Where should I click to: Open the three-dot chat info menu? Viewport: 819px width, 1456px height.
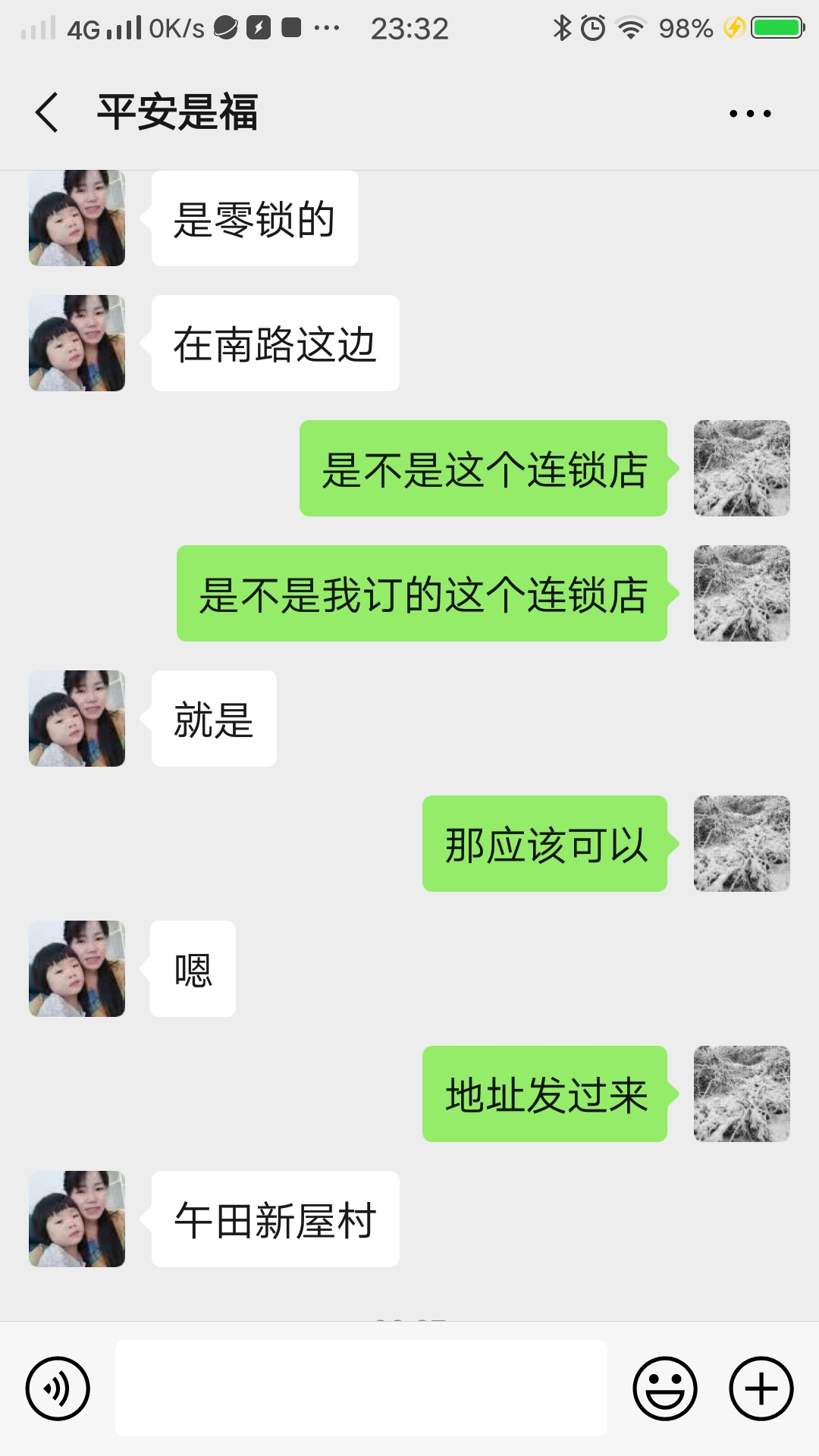(x=750, y=114)
